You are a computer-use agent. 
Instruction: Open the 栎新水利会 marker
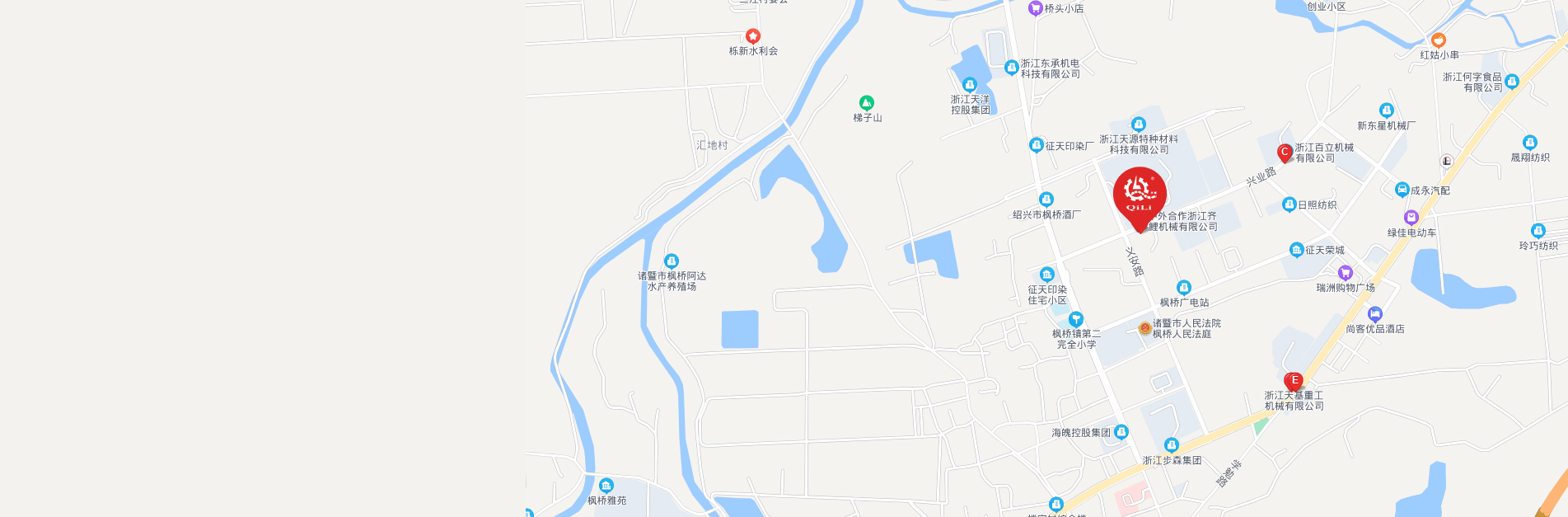[x=752, y=36]
